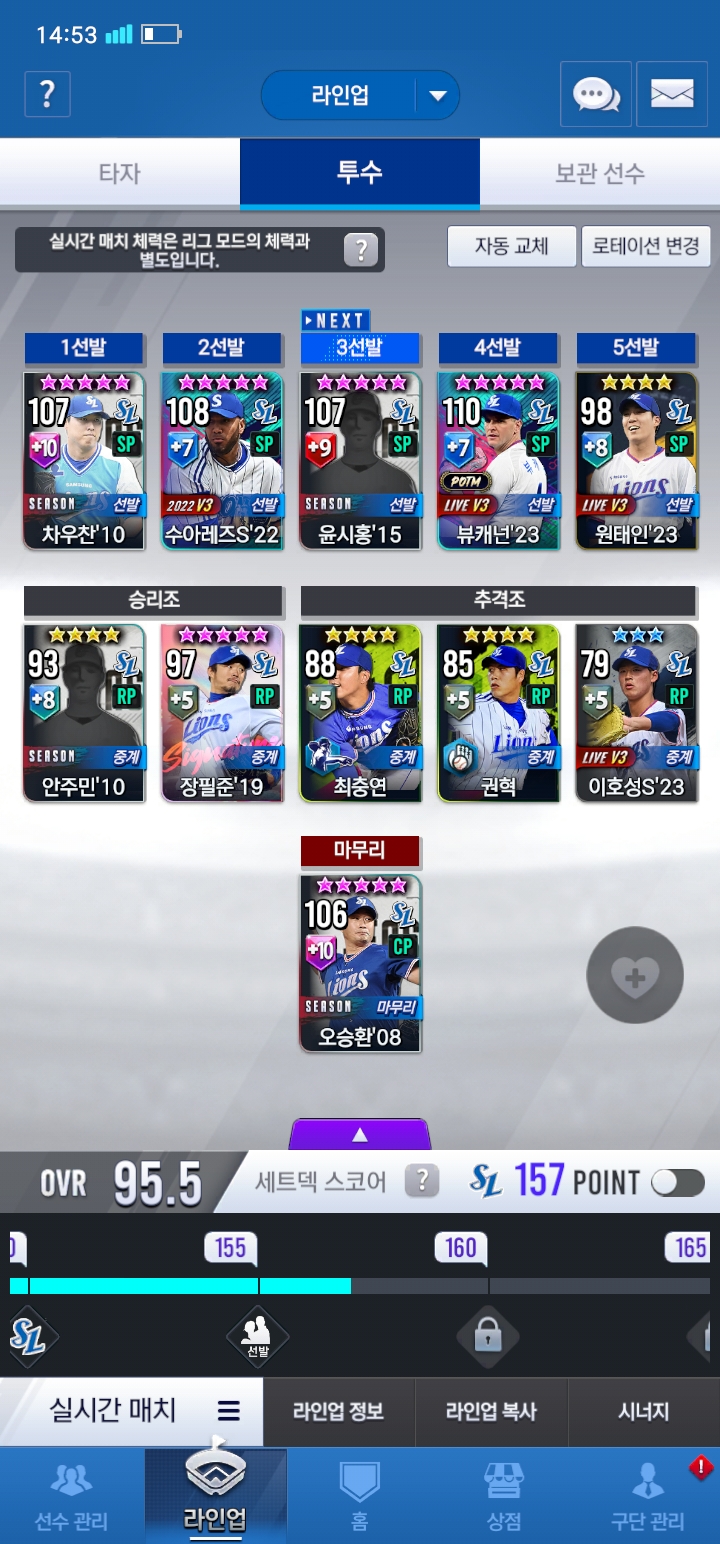Select the 장필준'19 reliever card
The width and height of the screenshot is (720, 1544).
tap(222, 712)
